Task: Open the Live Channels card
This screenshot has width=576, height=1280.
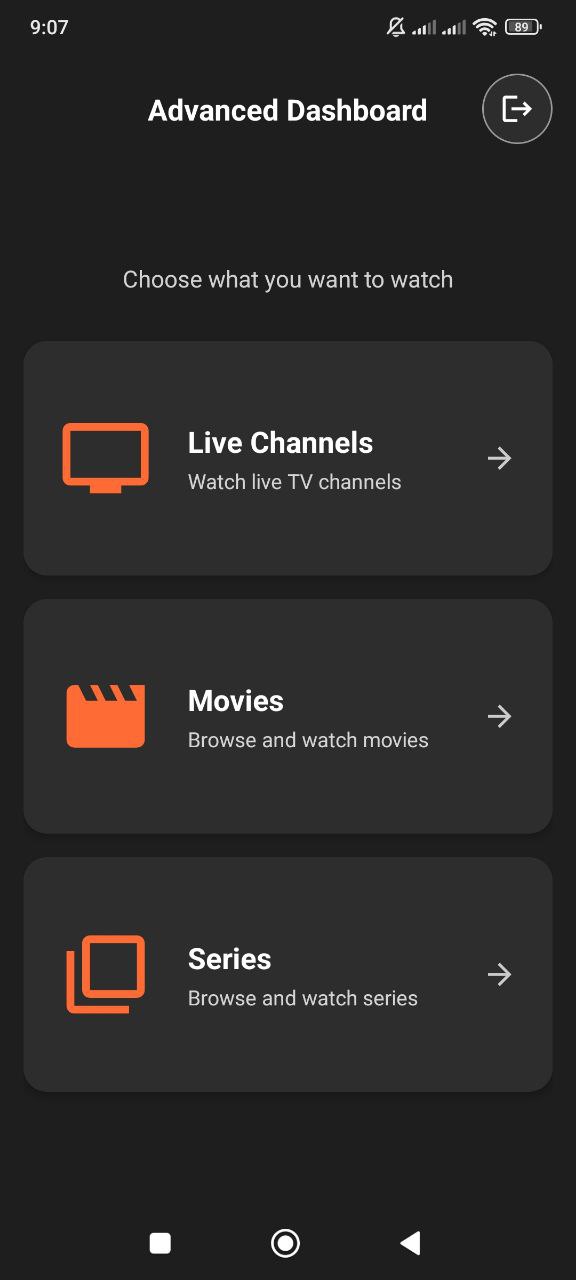Action: coord(288,458)
